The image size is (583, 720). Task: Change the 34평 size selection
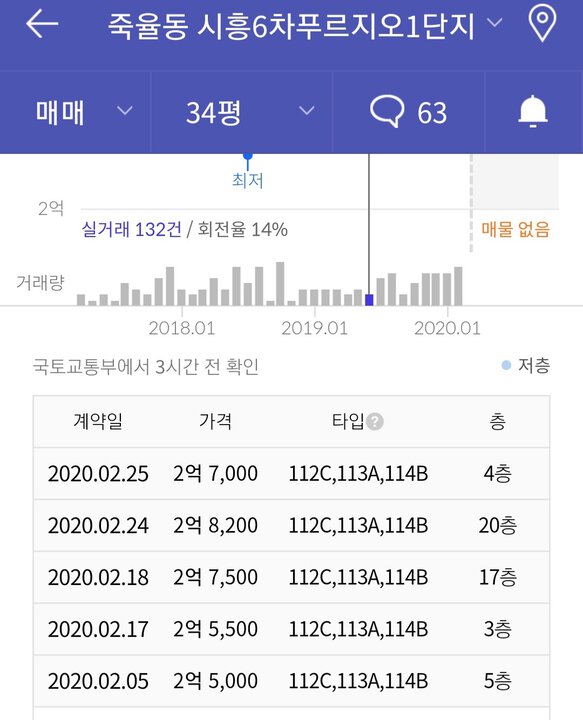pos(242,112)
